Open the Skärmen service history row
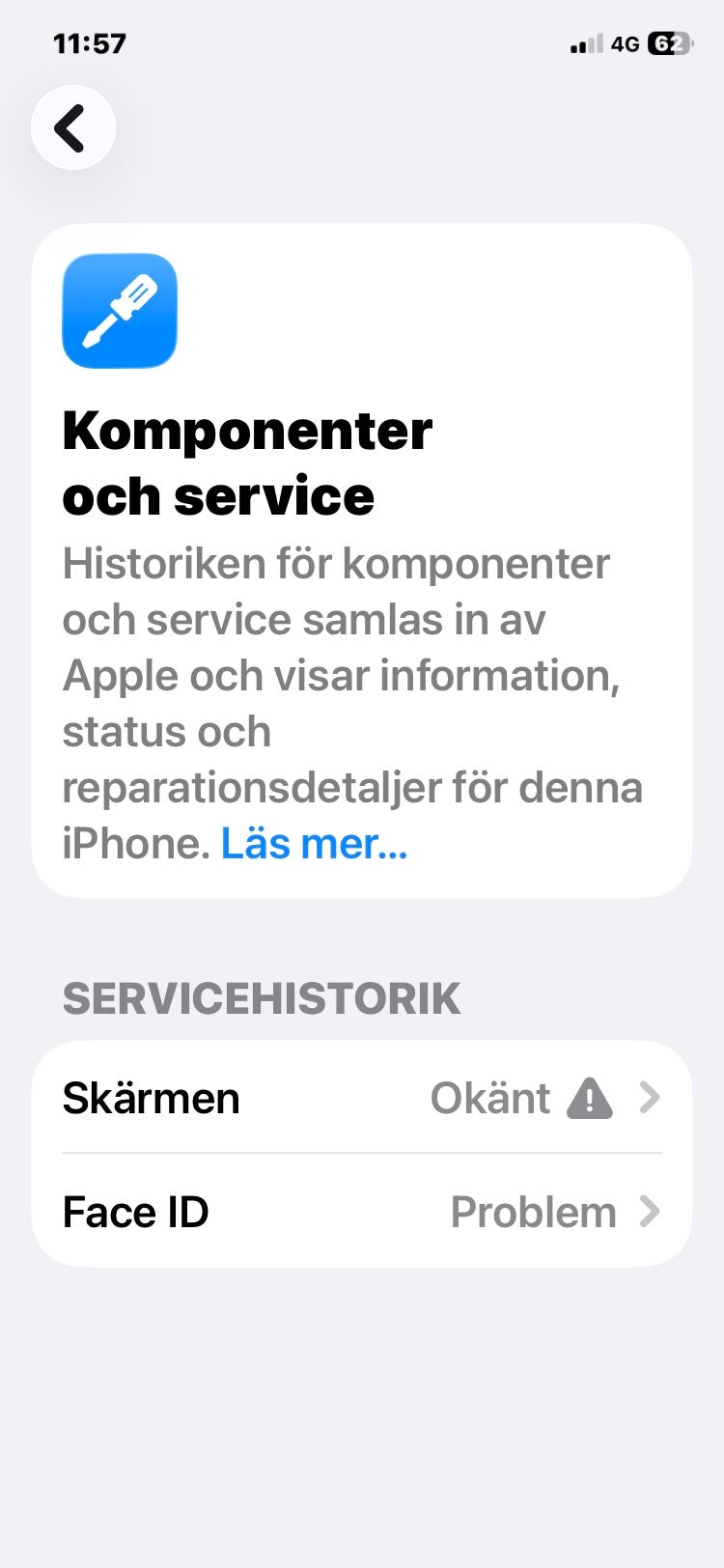 [x=362, y=1097]
